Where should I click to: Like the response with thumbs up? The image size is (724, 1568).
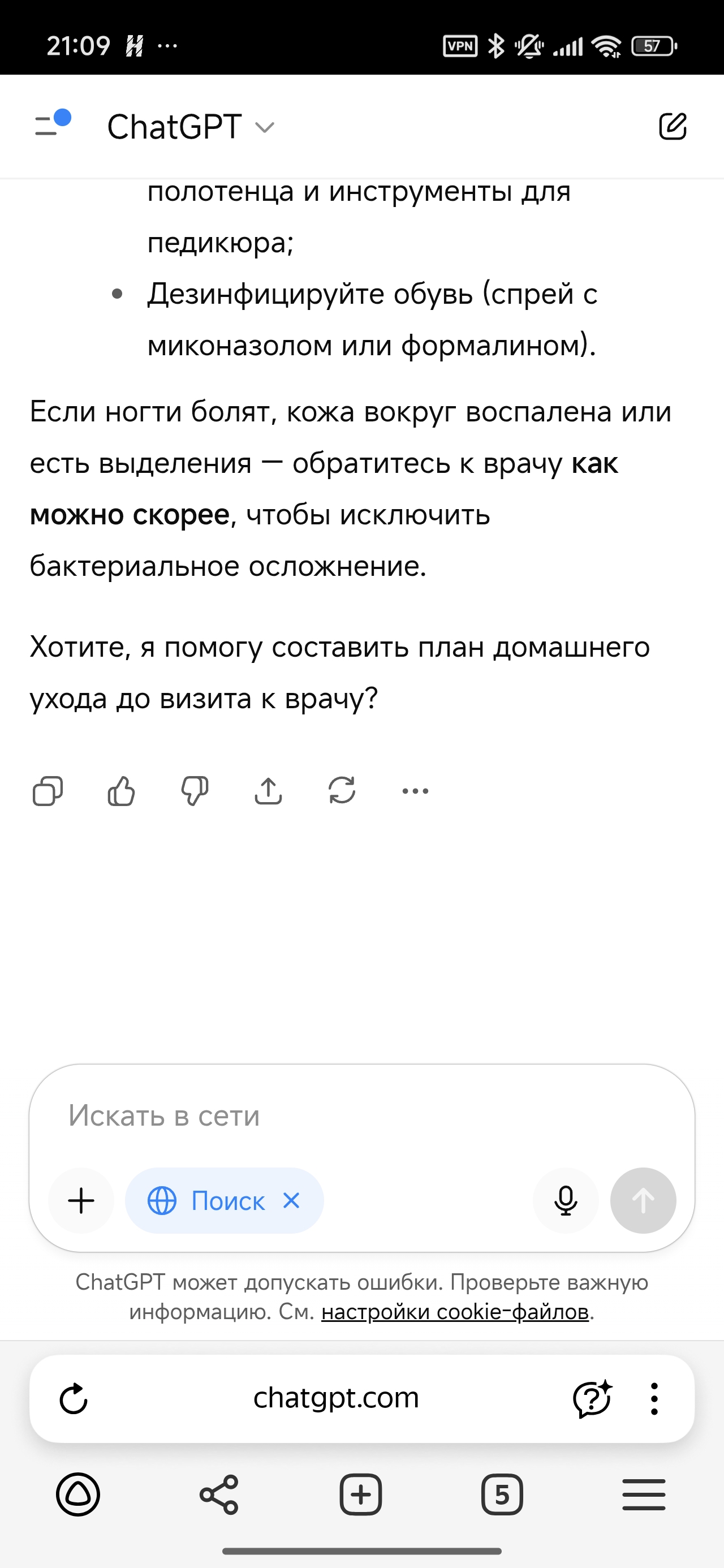(x=121, y=791)
